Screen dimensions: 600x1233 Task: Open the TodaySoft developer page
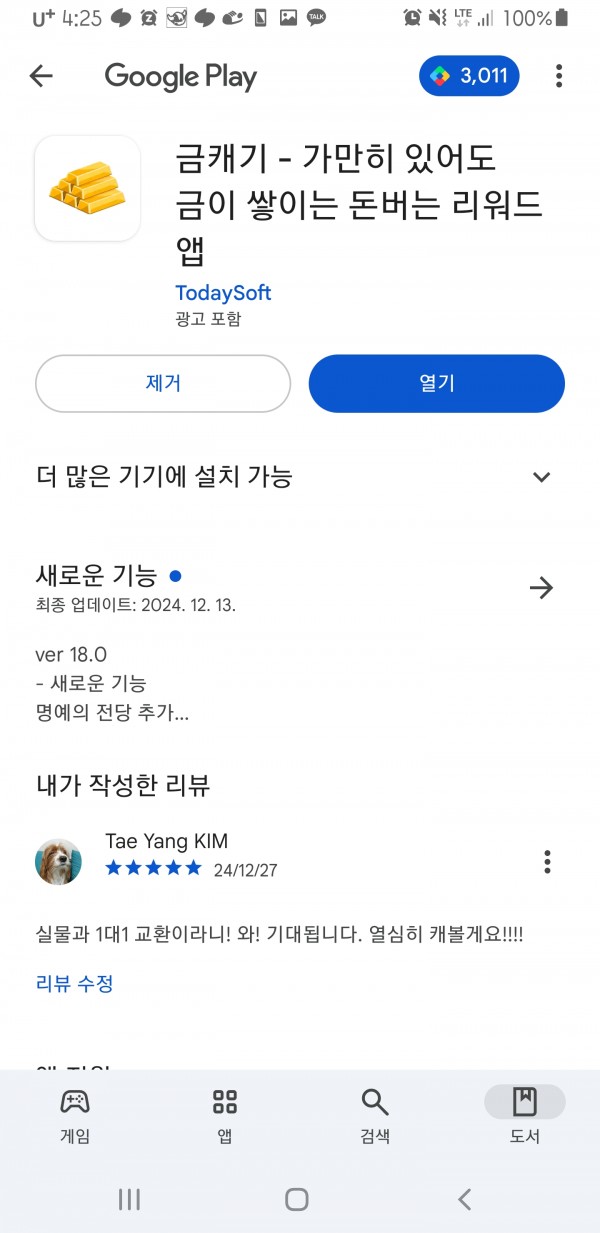pos(223,293)
